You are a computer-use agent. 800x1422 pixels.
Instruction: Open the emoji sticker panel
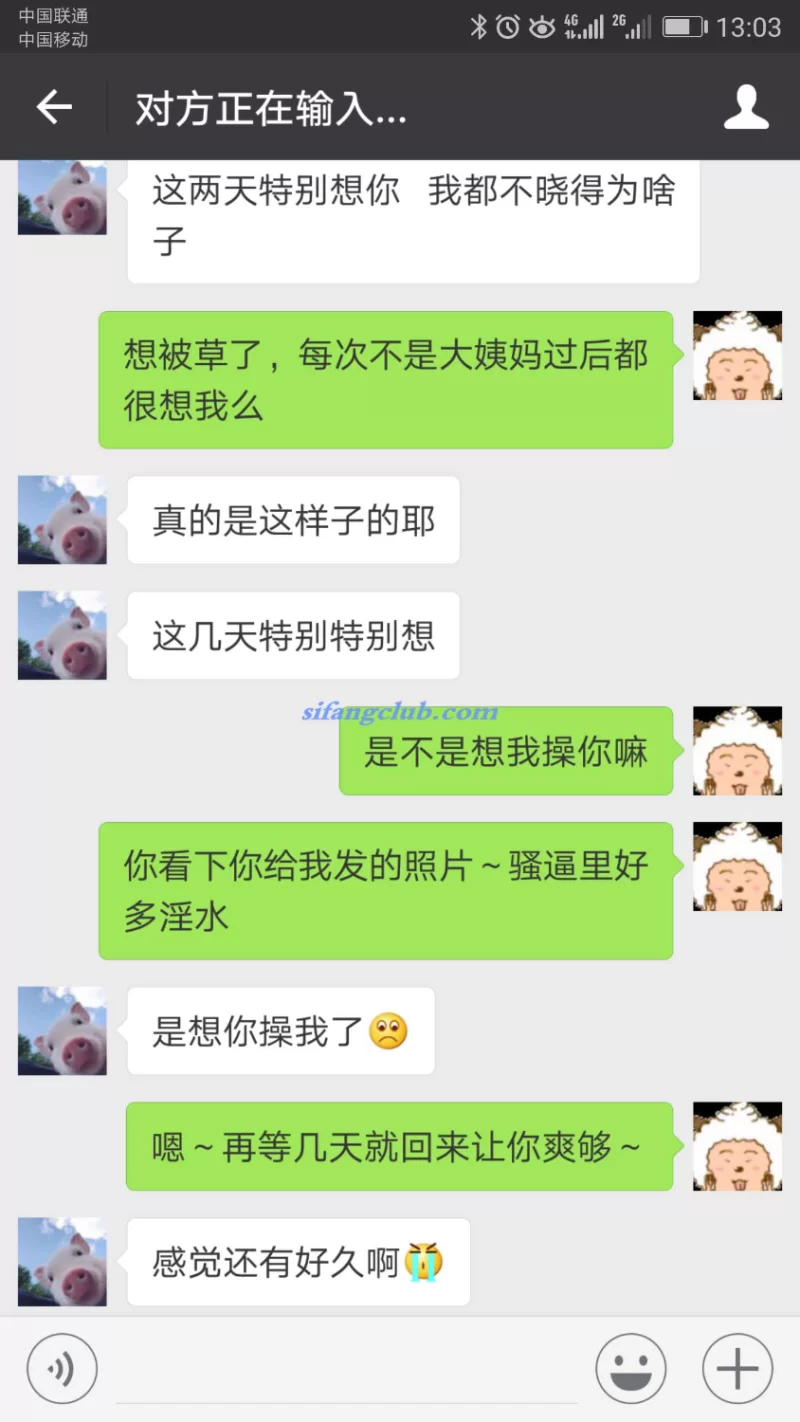click(x=631, y=1369)
